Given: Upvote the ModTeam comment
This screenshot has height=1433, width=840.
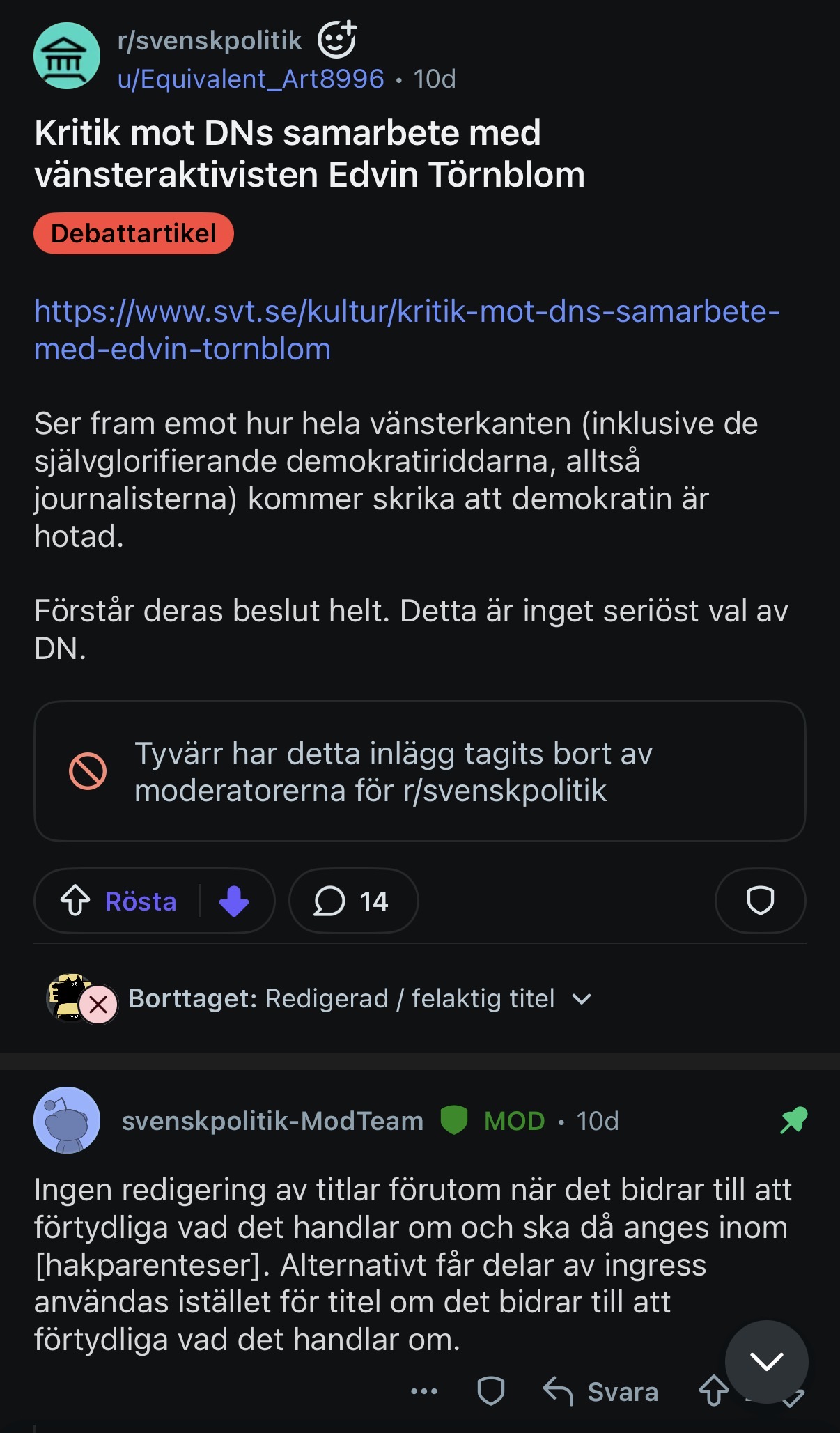Looking at the screenshot, I should [x=714, y=1391].
